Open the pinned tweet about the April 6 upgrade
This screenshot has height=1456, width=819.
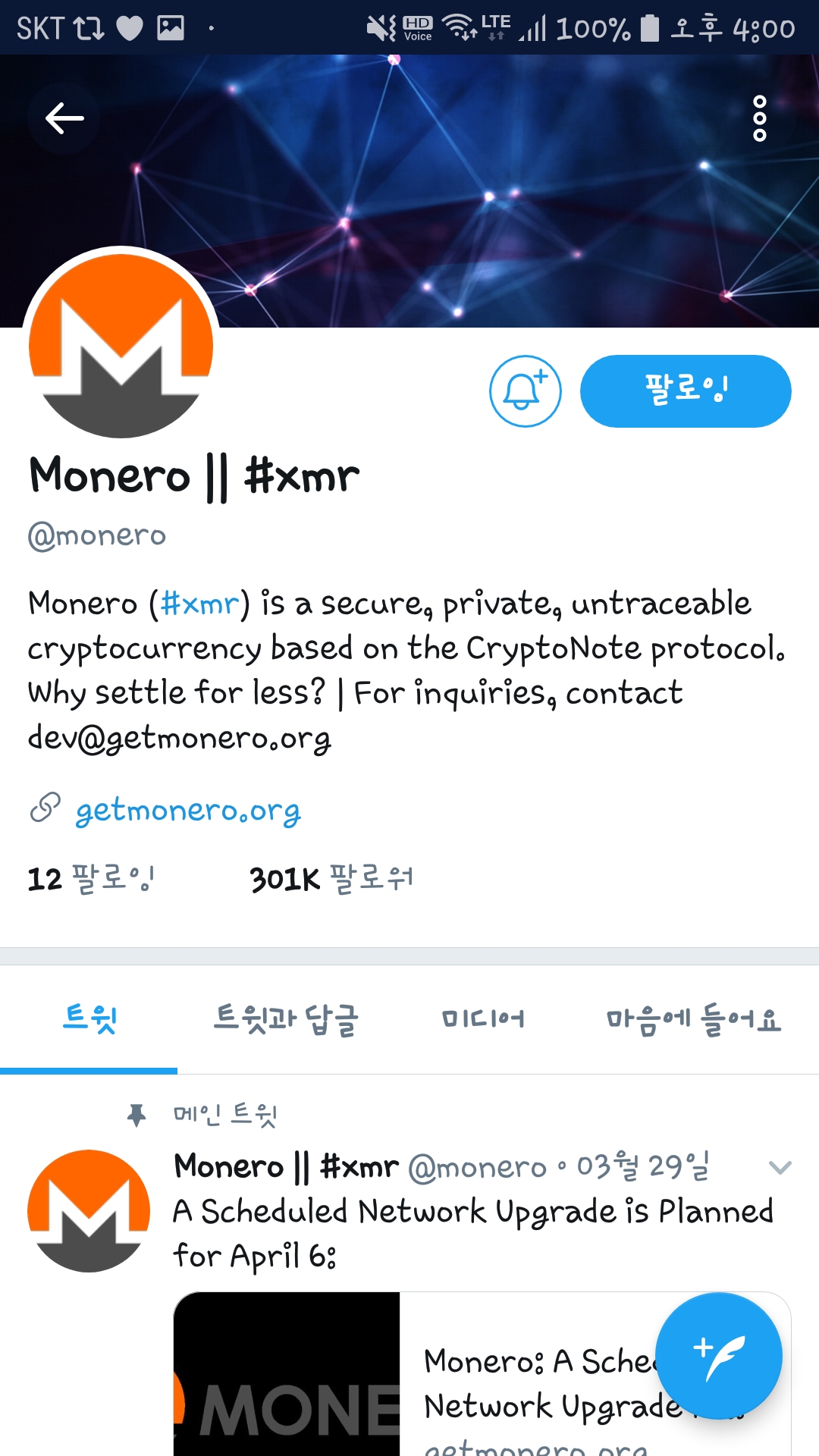pyautogui.click(x=473, y=1234)
